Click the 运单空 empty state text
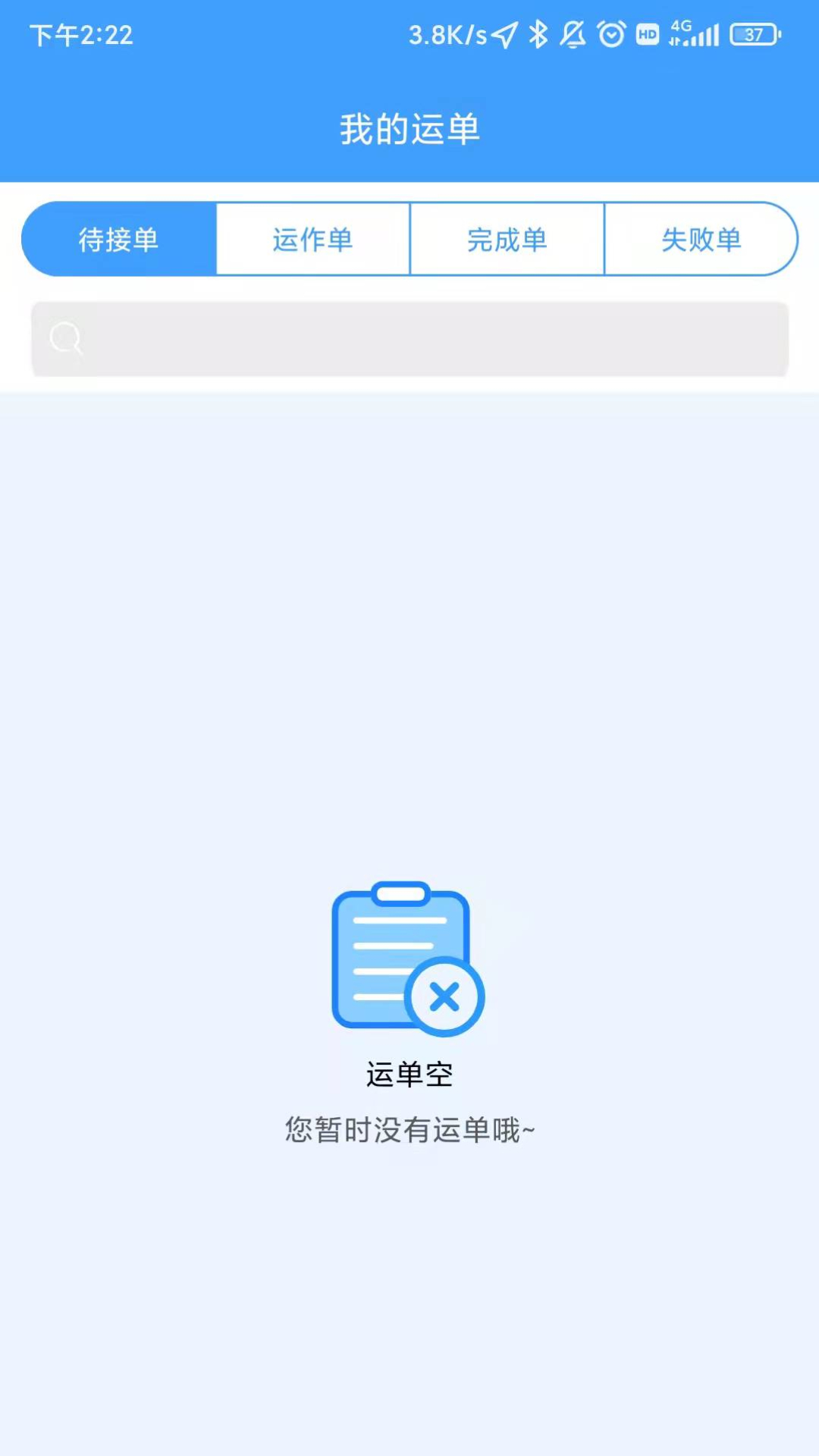The image size is (819, 1456). [x=409, y=1072]
